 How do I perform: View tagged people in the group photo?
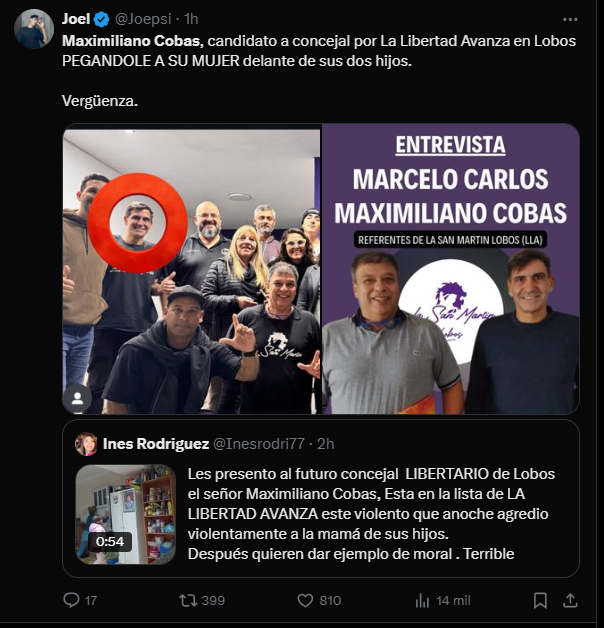pos(77,397)
